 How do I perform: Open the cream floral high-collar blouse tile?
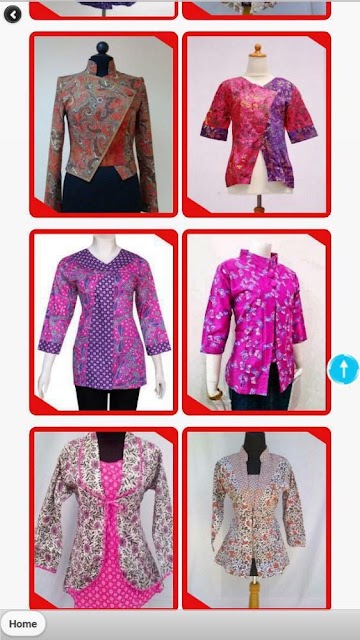tap(257, 518)
